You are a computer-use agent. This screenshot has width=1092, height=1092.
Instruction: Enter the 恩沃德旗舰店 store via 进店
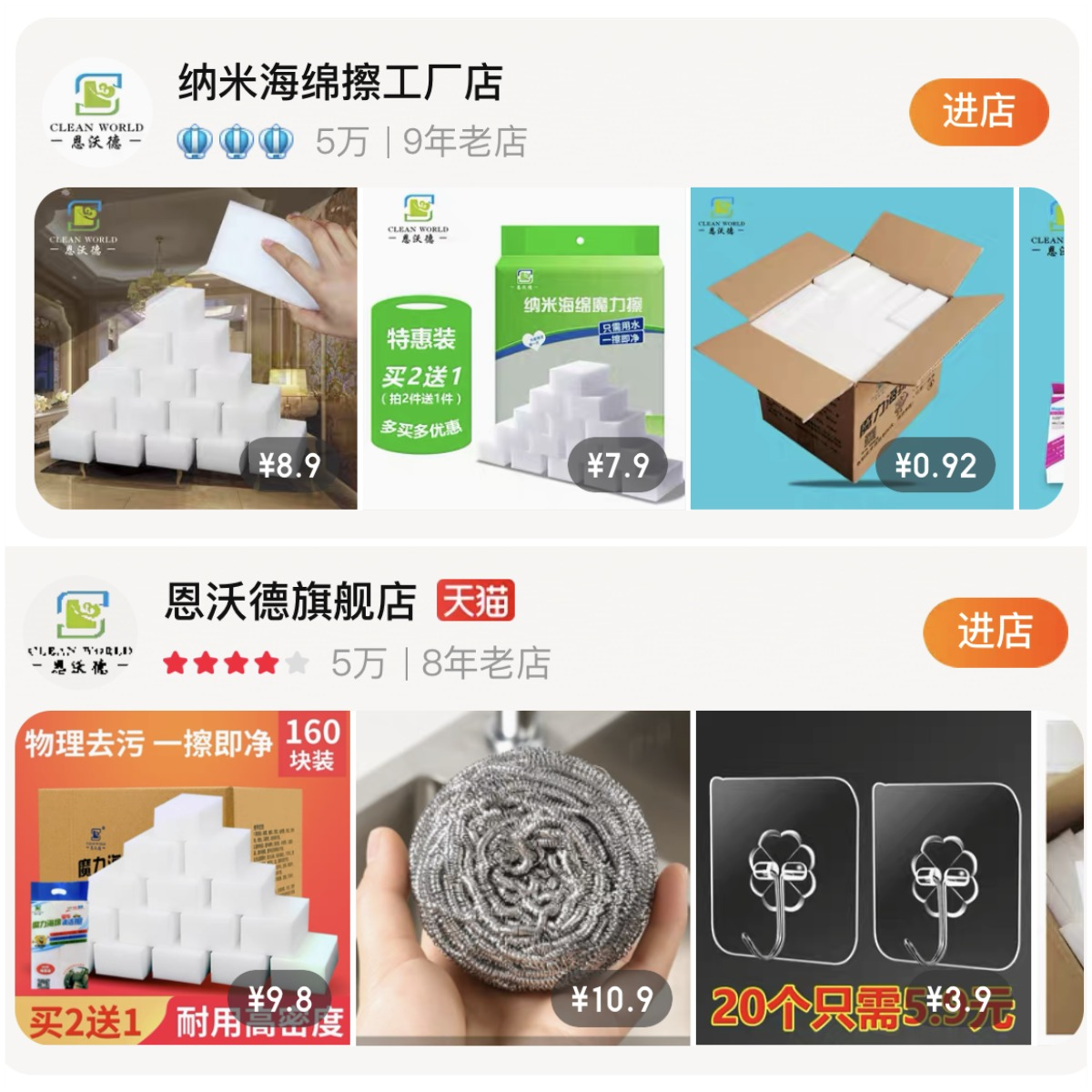(994, 632)
